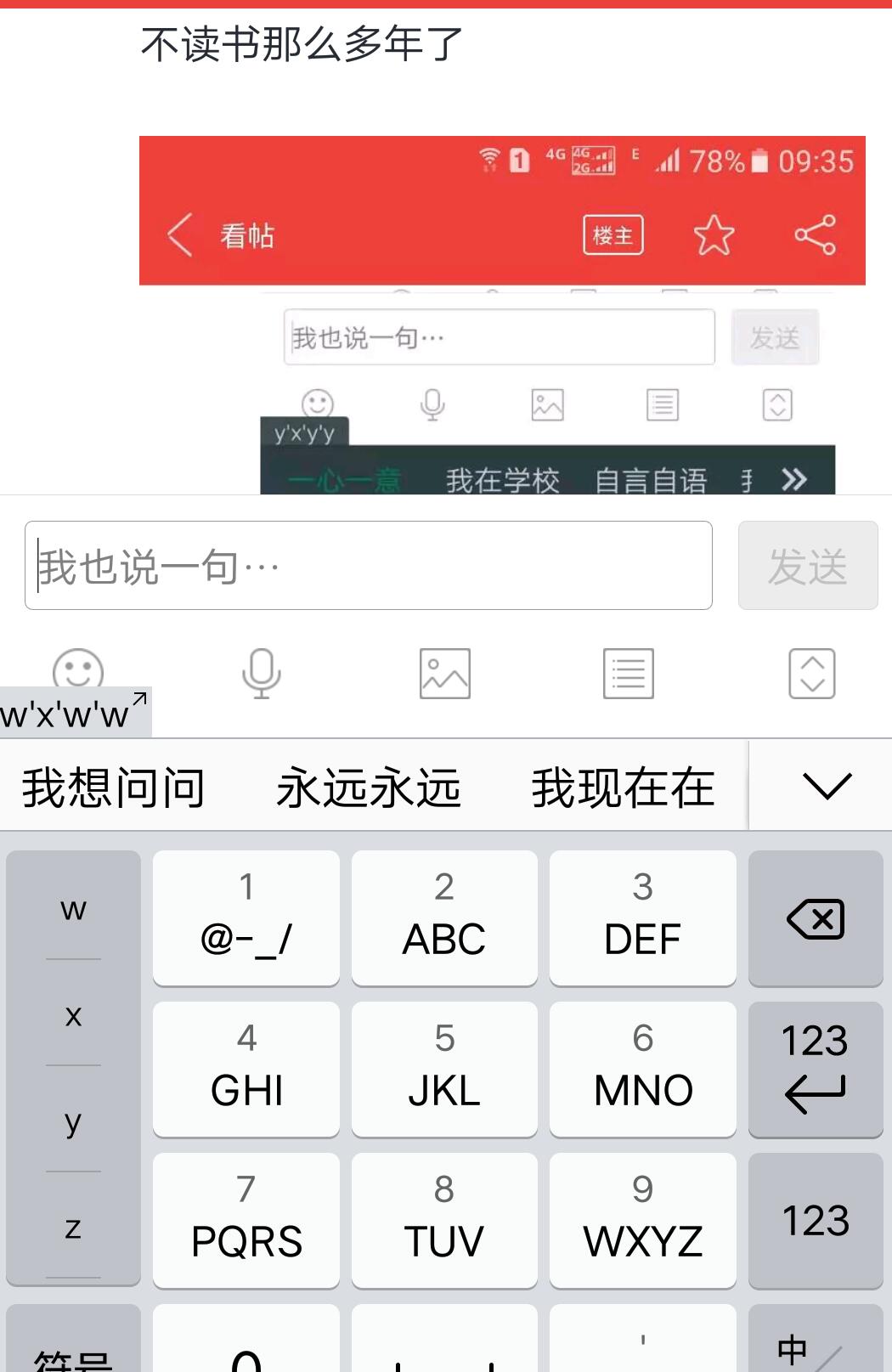Choose candidate 永远永远

368,788
